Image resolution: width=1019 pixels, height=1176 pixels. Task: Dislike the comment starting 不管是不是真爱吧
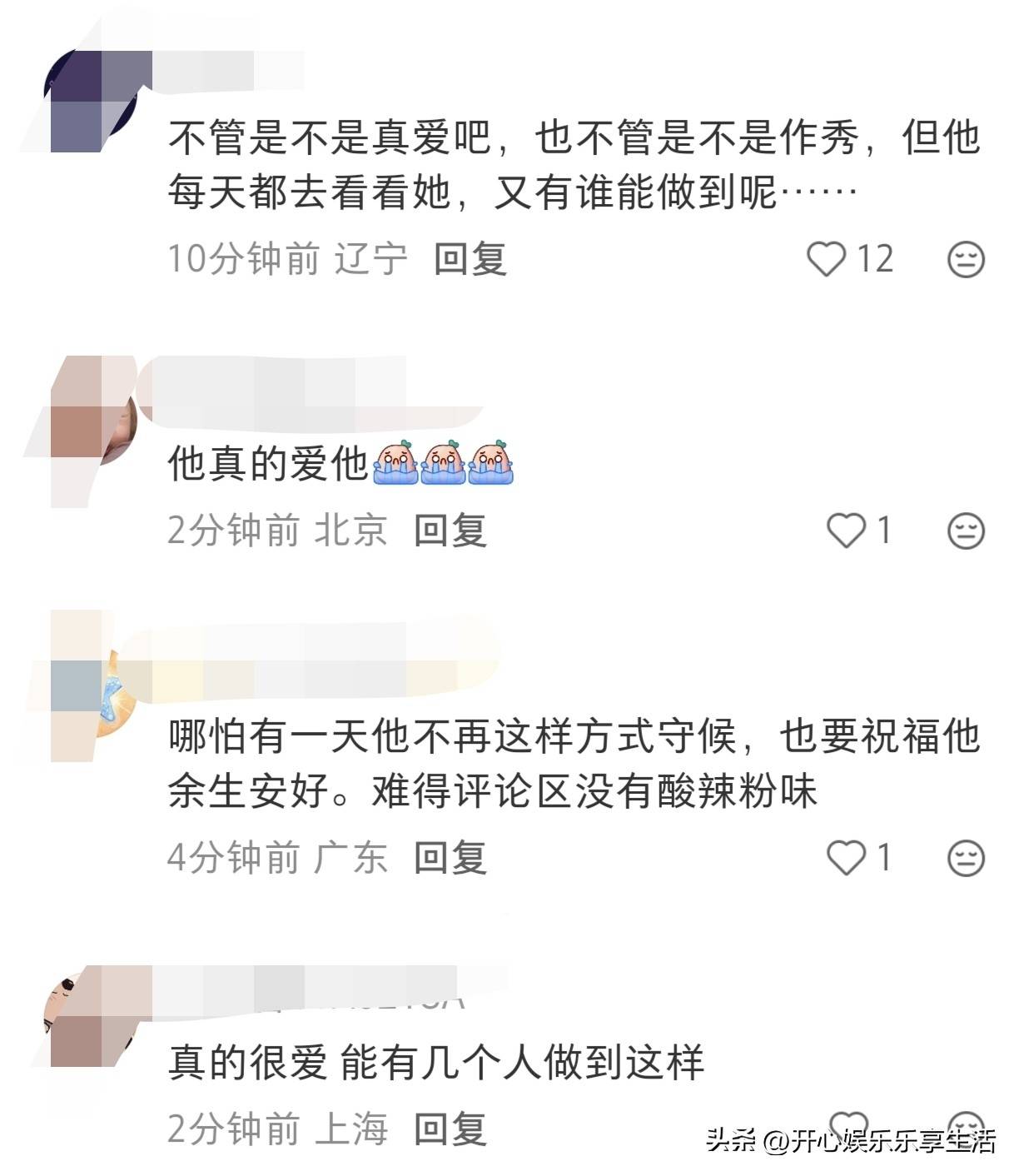click(x=966, y=260)
